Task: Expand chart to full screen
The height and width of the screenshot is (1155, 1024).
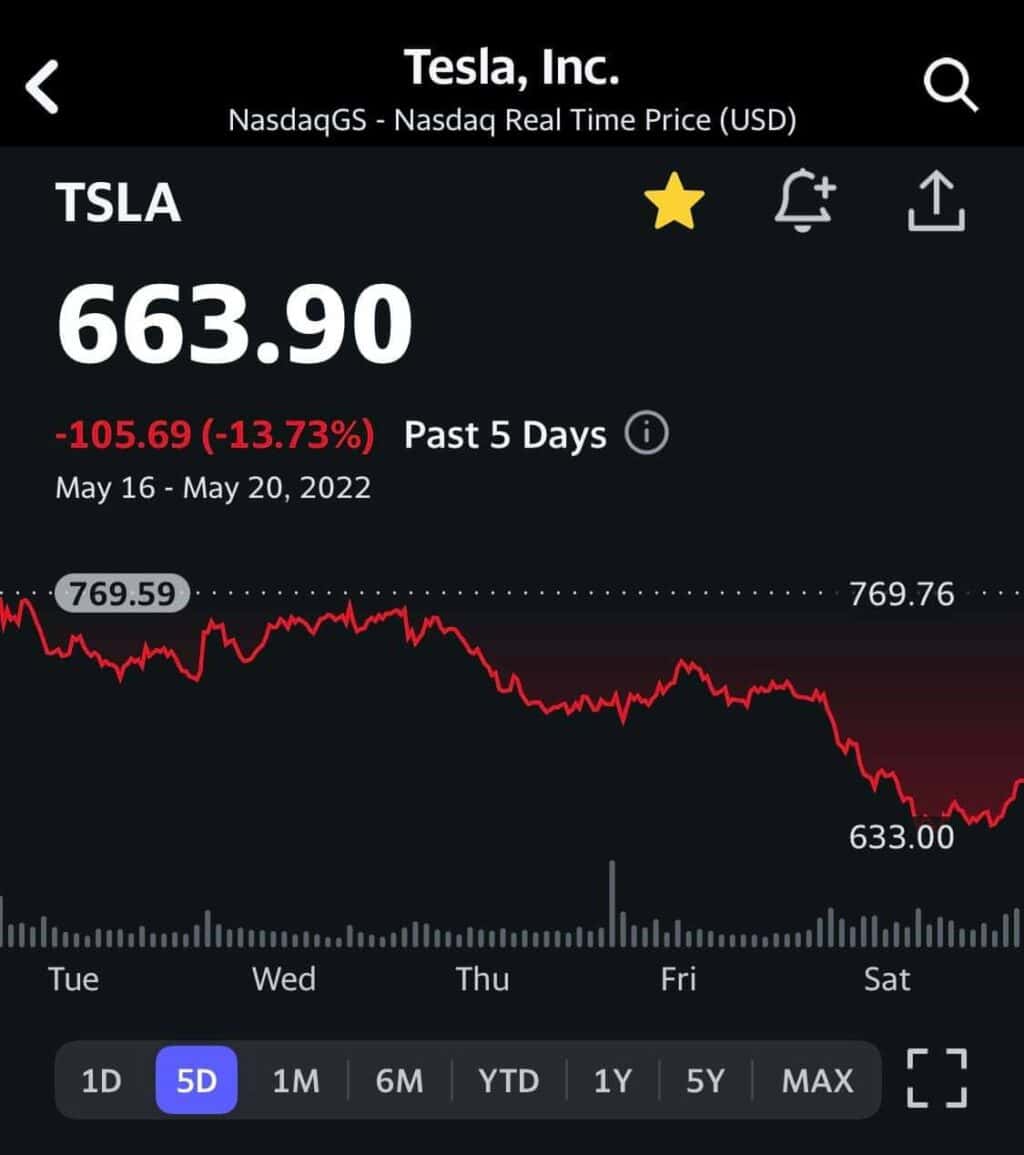Action: (936, 1078)
